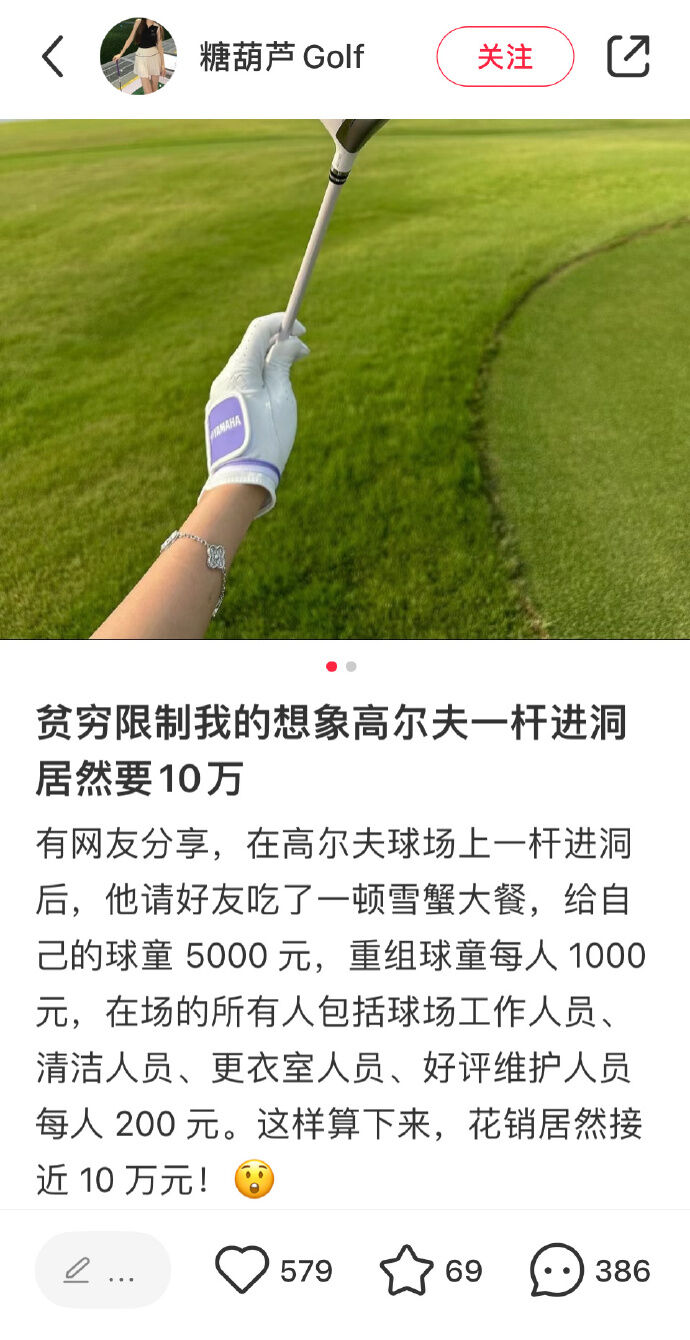Go back using the top-left arrow
Image resolution: width=690 pixels, height=1340 pixels.
(x=53, y=57)
